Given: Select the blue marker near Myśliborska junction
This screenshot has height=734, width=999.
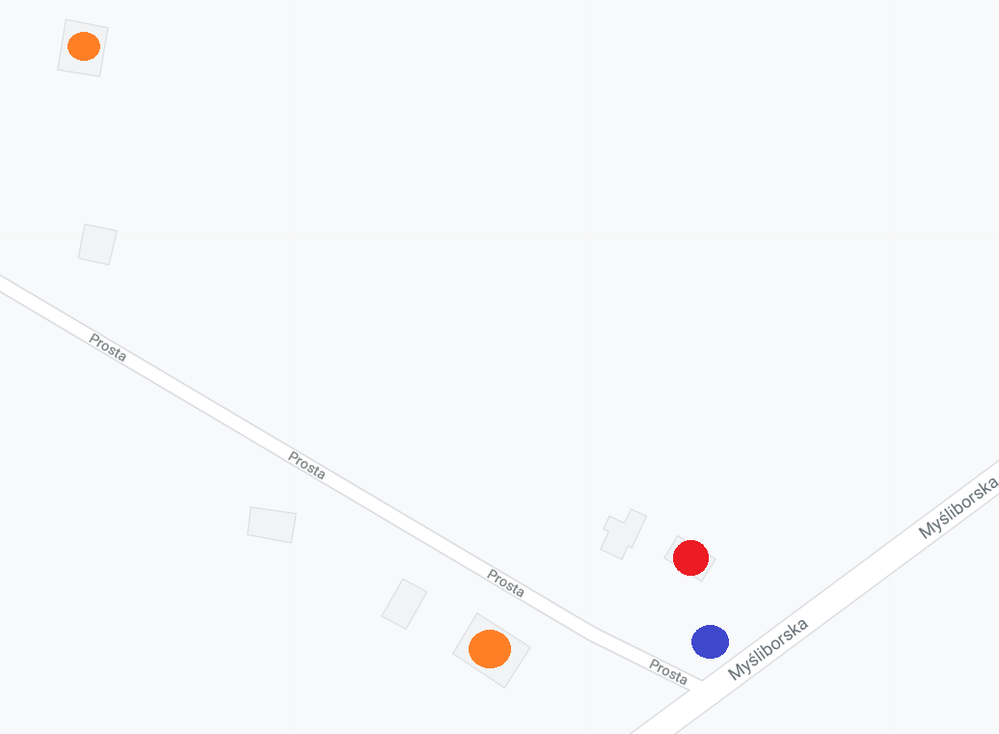Looking at the screenshot, I should tap(710, 641).
